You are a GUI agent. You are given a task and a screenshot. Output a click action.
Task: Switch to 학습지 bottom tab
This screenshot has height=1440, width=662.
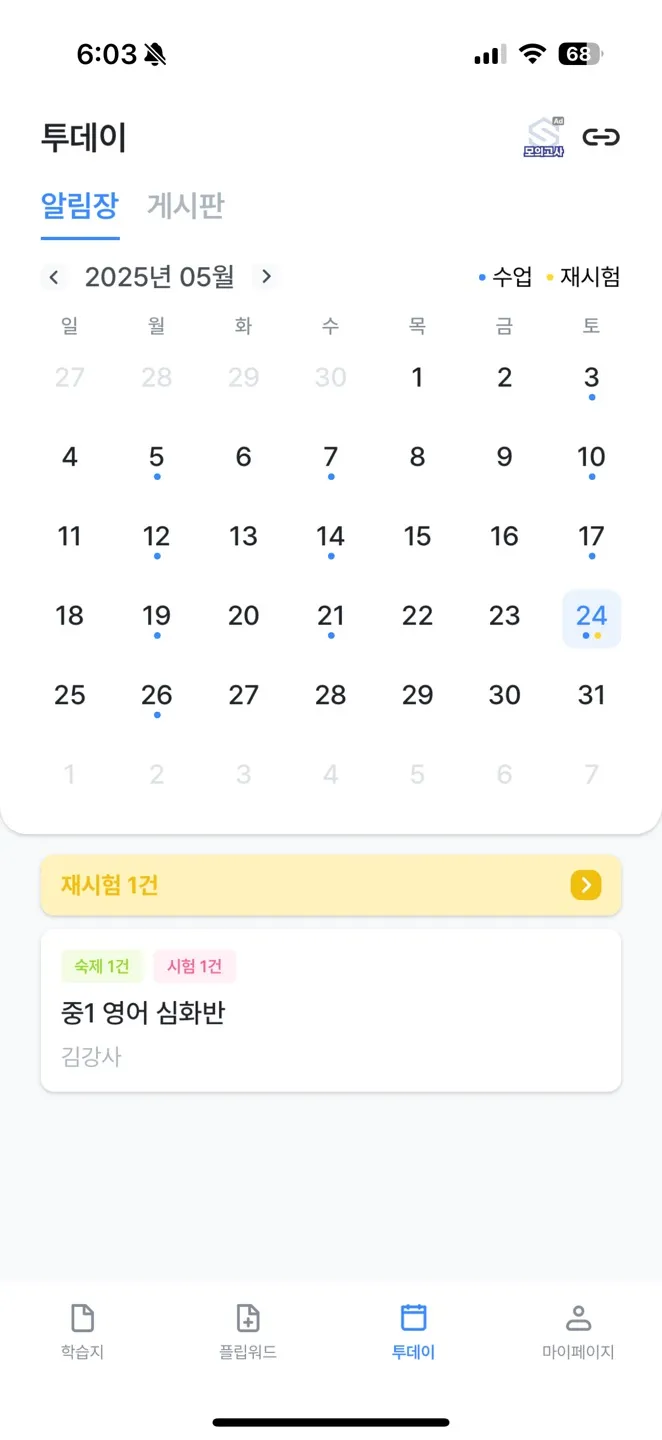[82, 1331]
